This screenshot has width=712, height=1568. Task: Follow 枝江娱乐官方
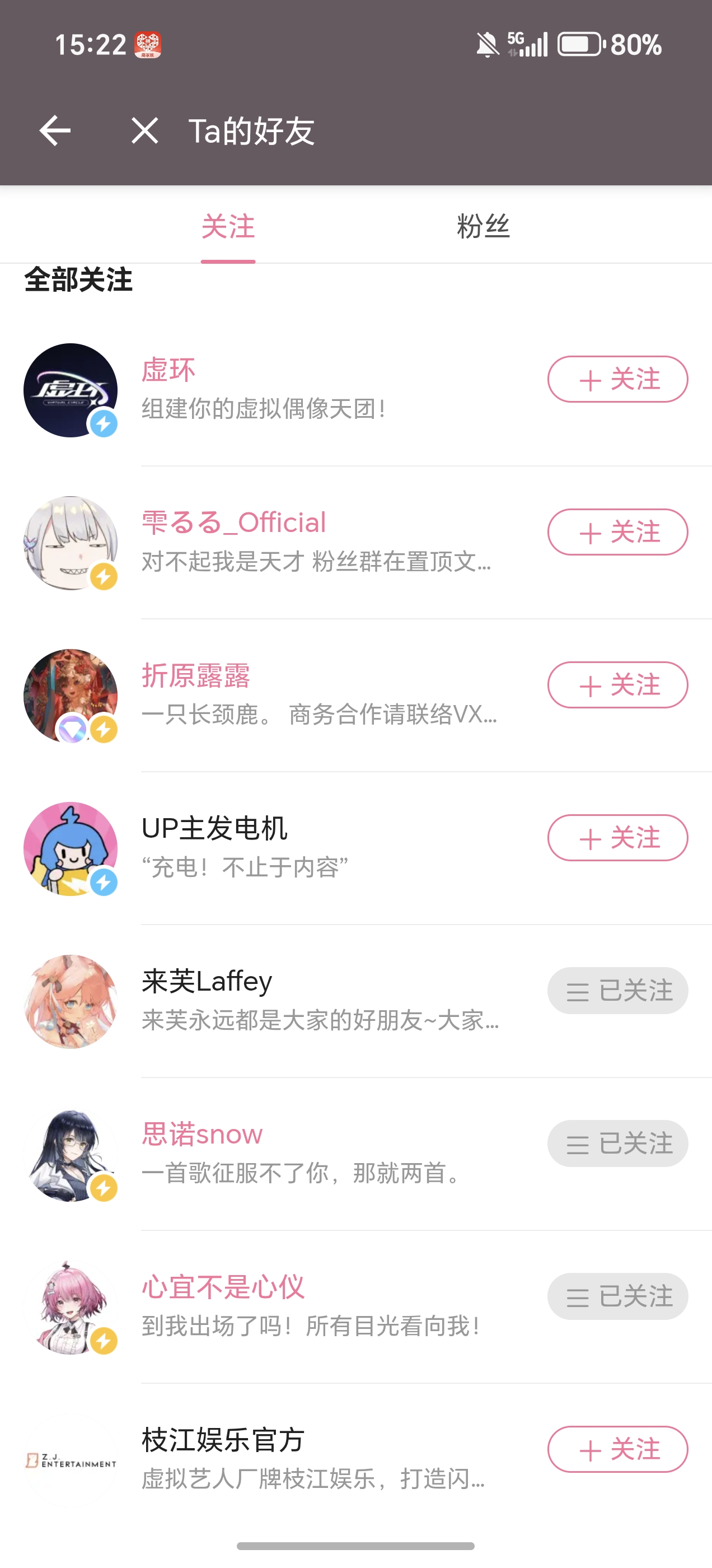[617, 1449]
